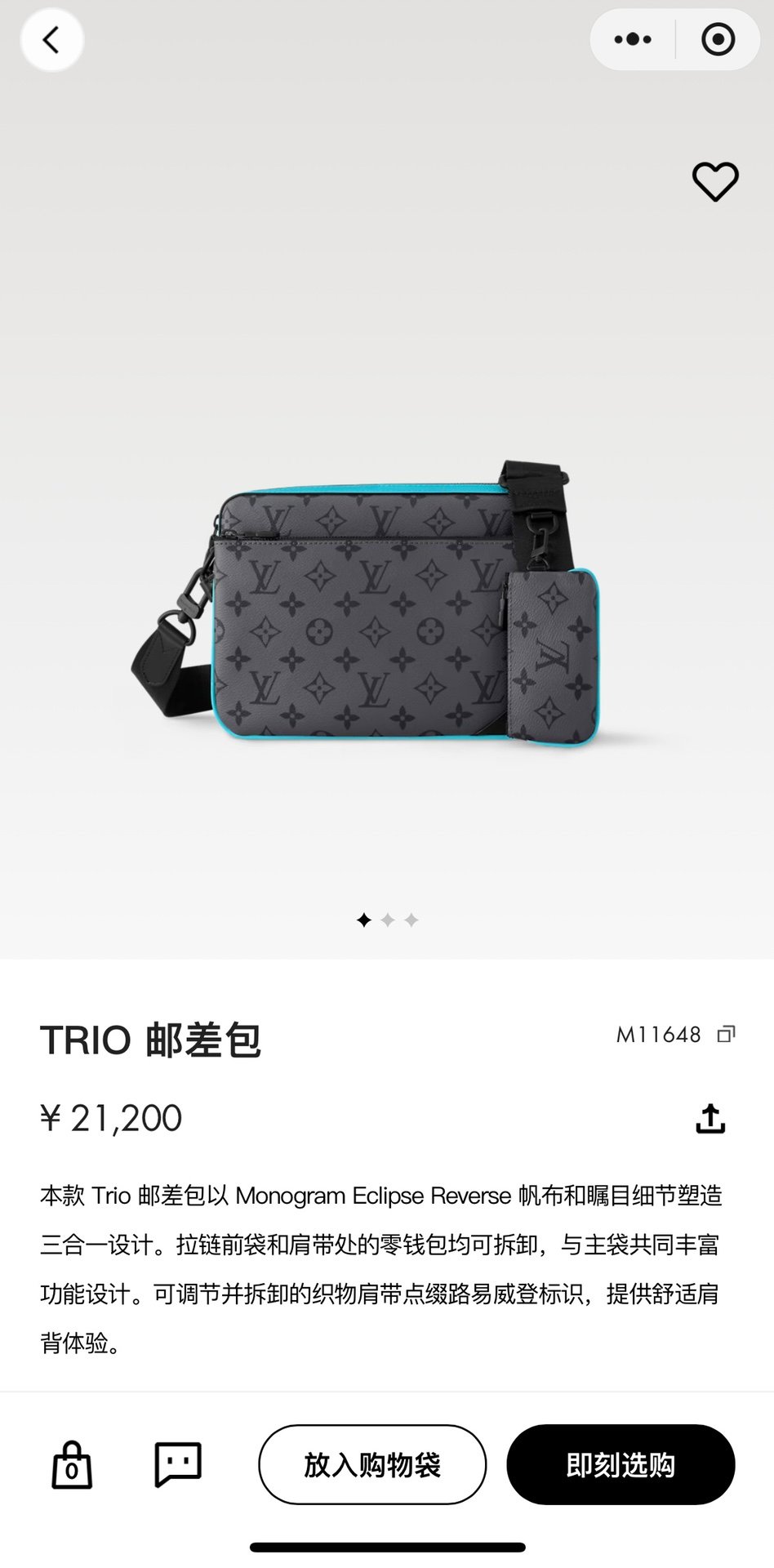Open the shopping bag
Screen dimensions: 774x1568
(x=72, y=1465)
